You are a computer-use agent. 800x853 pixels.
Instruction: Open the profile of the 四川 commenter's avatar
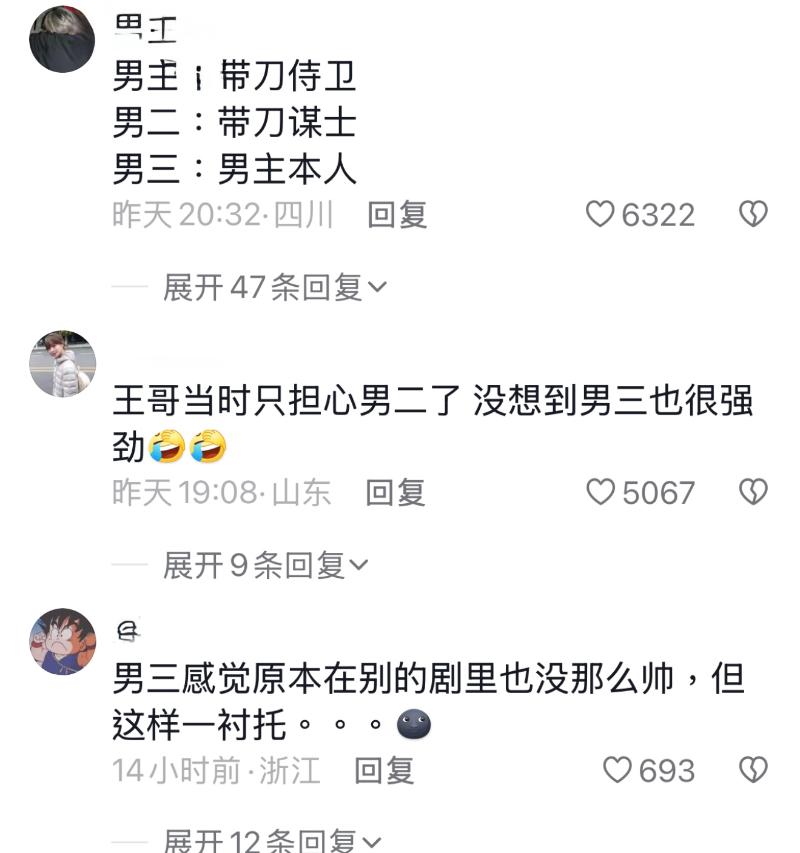pos(62,37)
